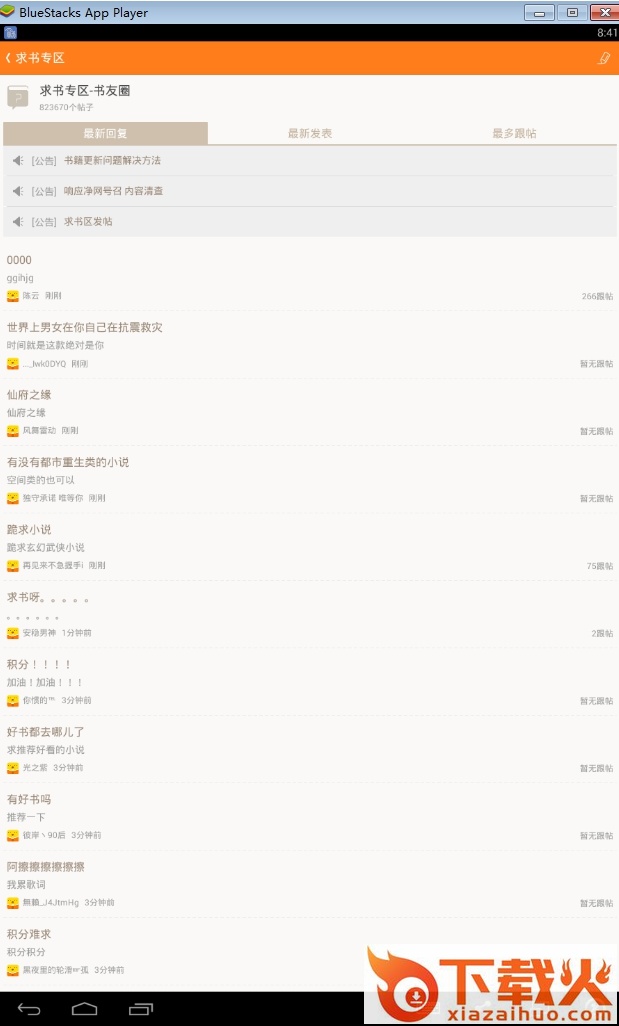Switch to 最新发表 tab
619x1026 pixels.
(x=310, y=133)
